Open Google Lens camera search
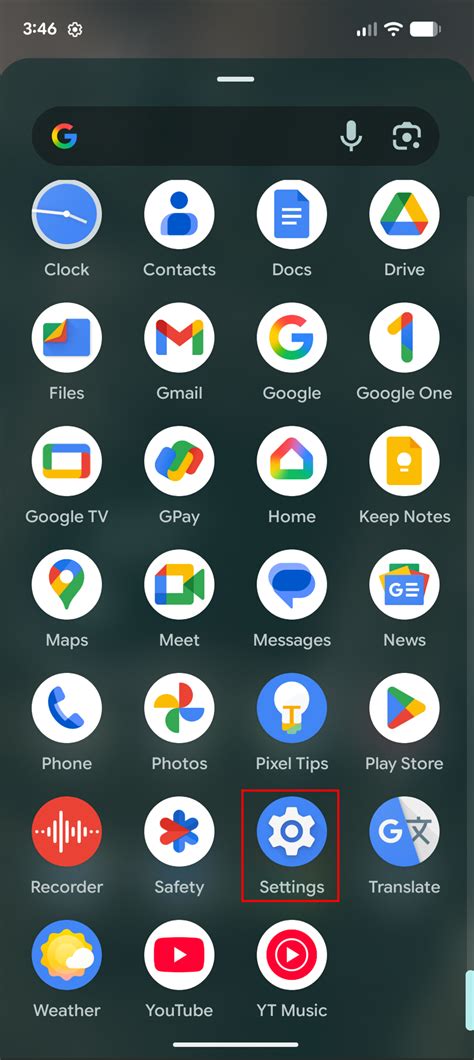This screenshot has width=474, height=1060. (x=407, y=137)
